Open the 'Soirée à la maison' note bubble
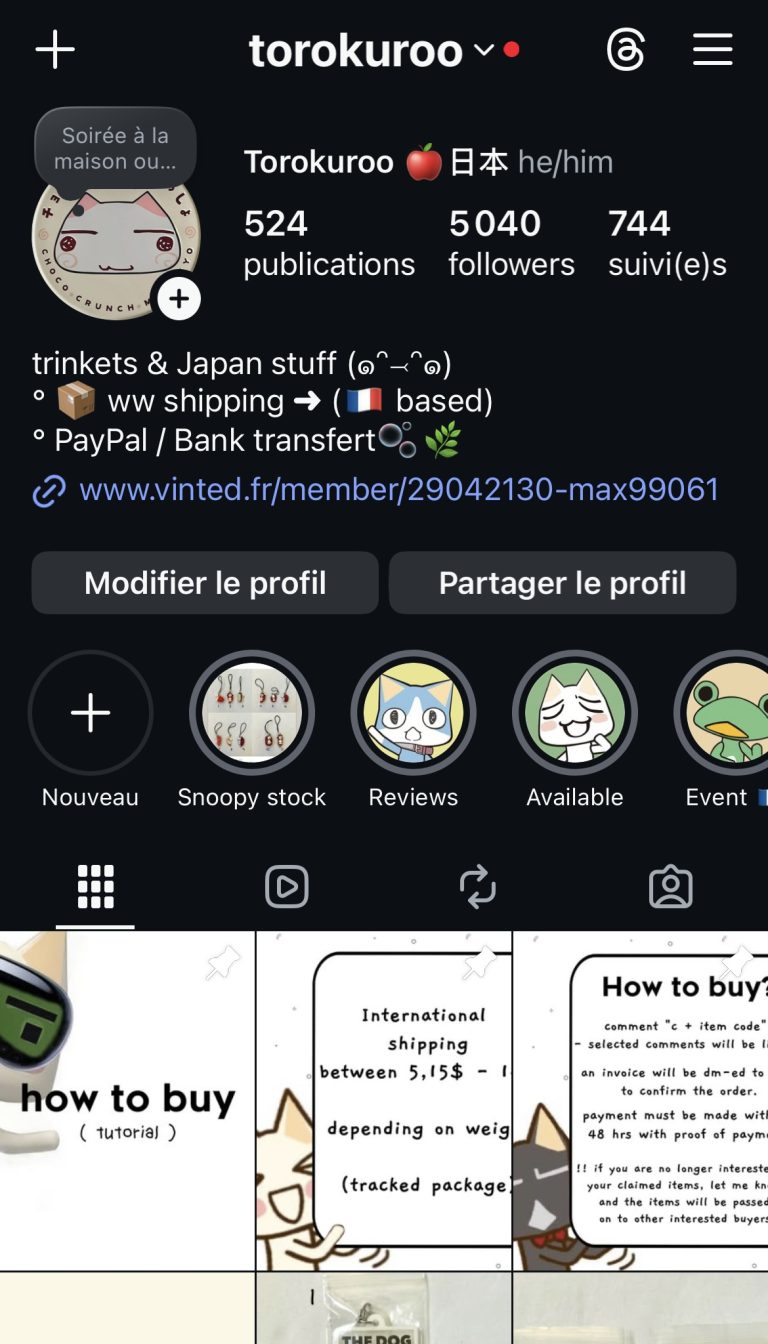This screenshot has height=1344, width=768. 115,148
